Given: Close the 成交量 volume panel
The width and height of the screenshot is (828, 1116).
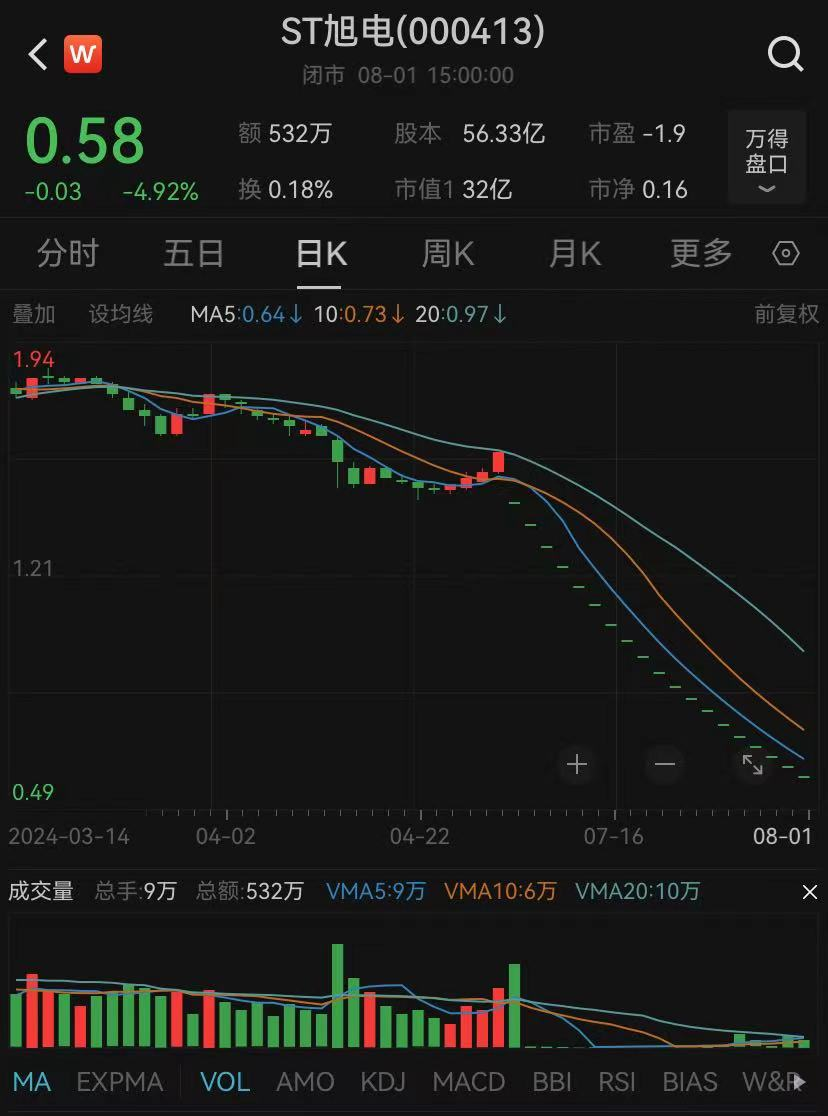Looking at the screenshot, I should coord(810,892).
